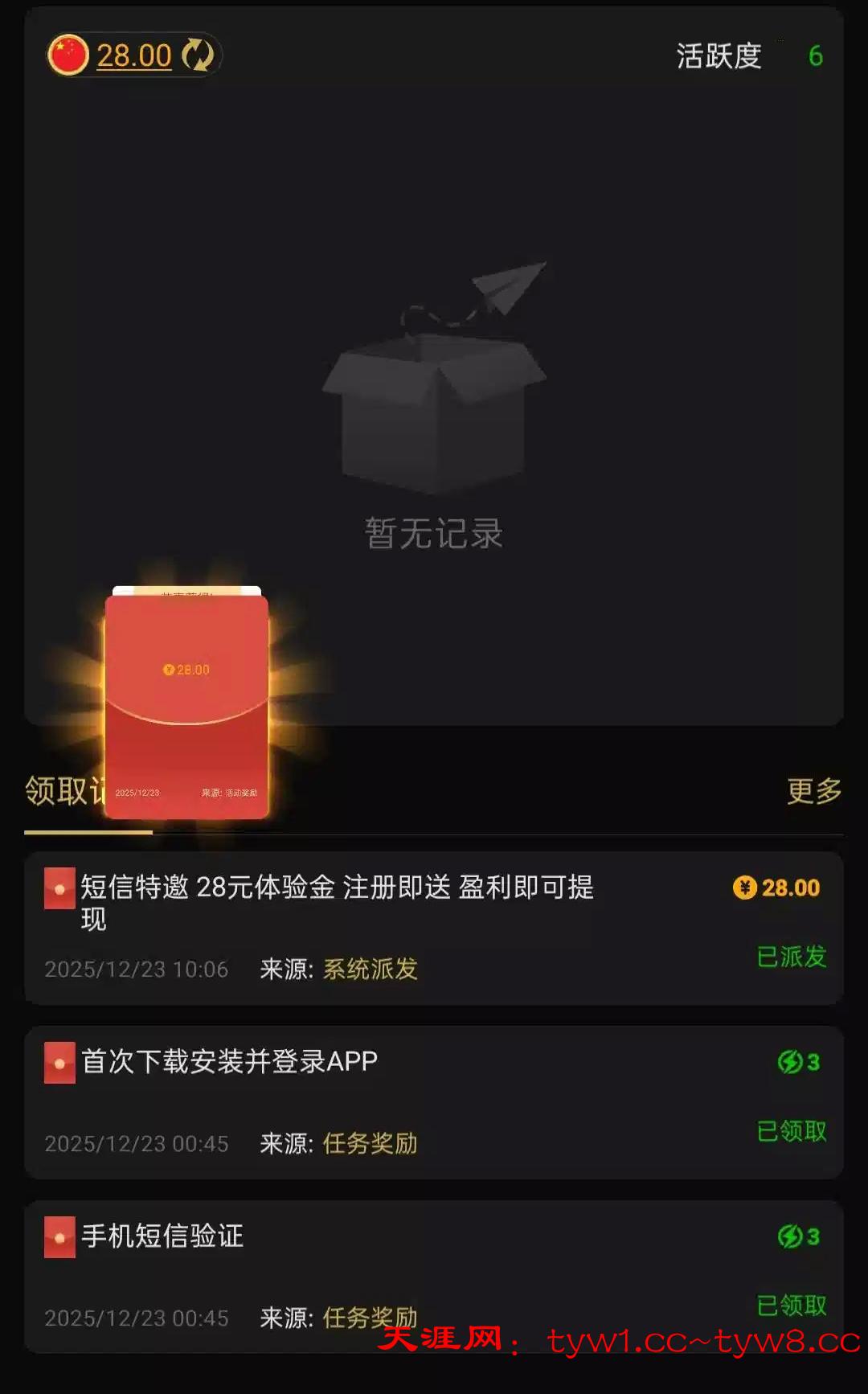The width and height of the screenshot is (868, 1394).
Task: Open 更多 to see more records
Action: tap(813, 791)
